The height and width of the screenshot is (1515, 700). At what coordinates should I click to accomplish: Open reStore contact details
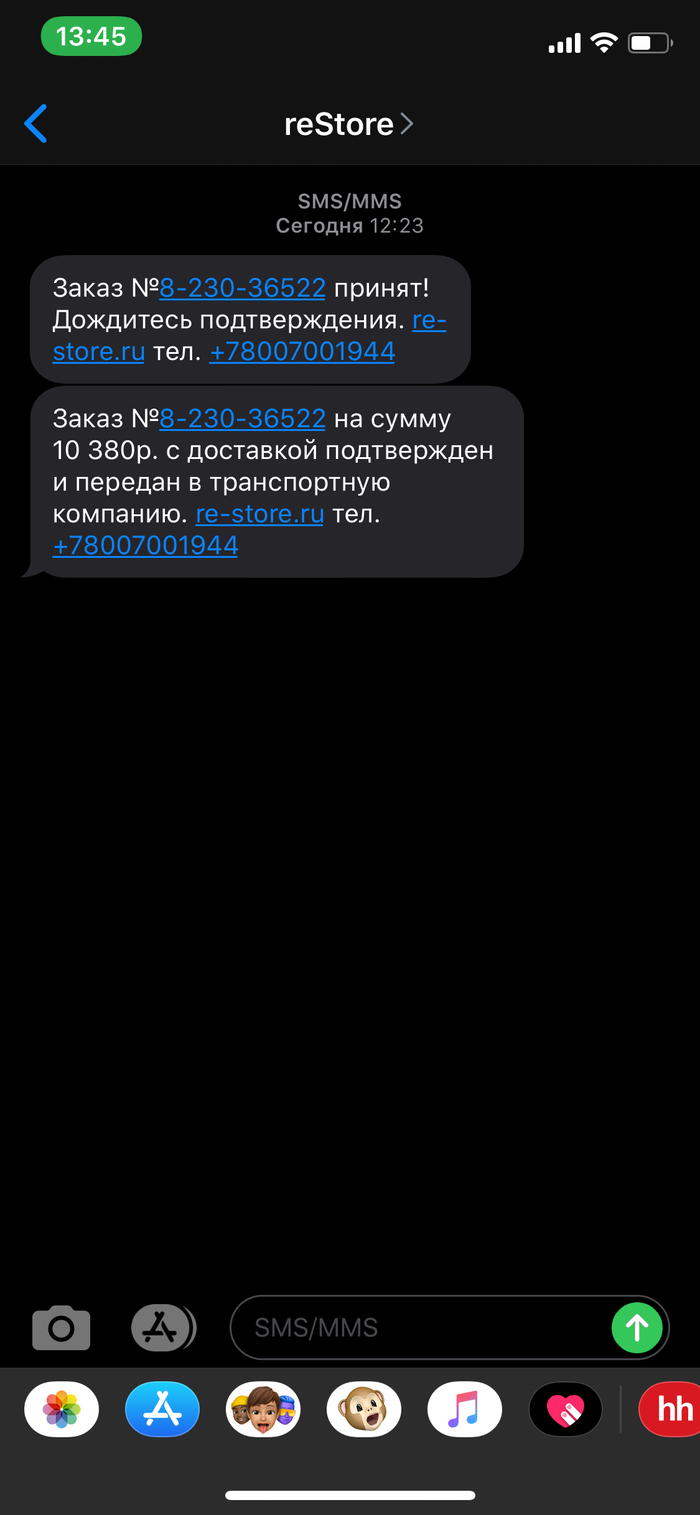(348, 124)
